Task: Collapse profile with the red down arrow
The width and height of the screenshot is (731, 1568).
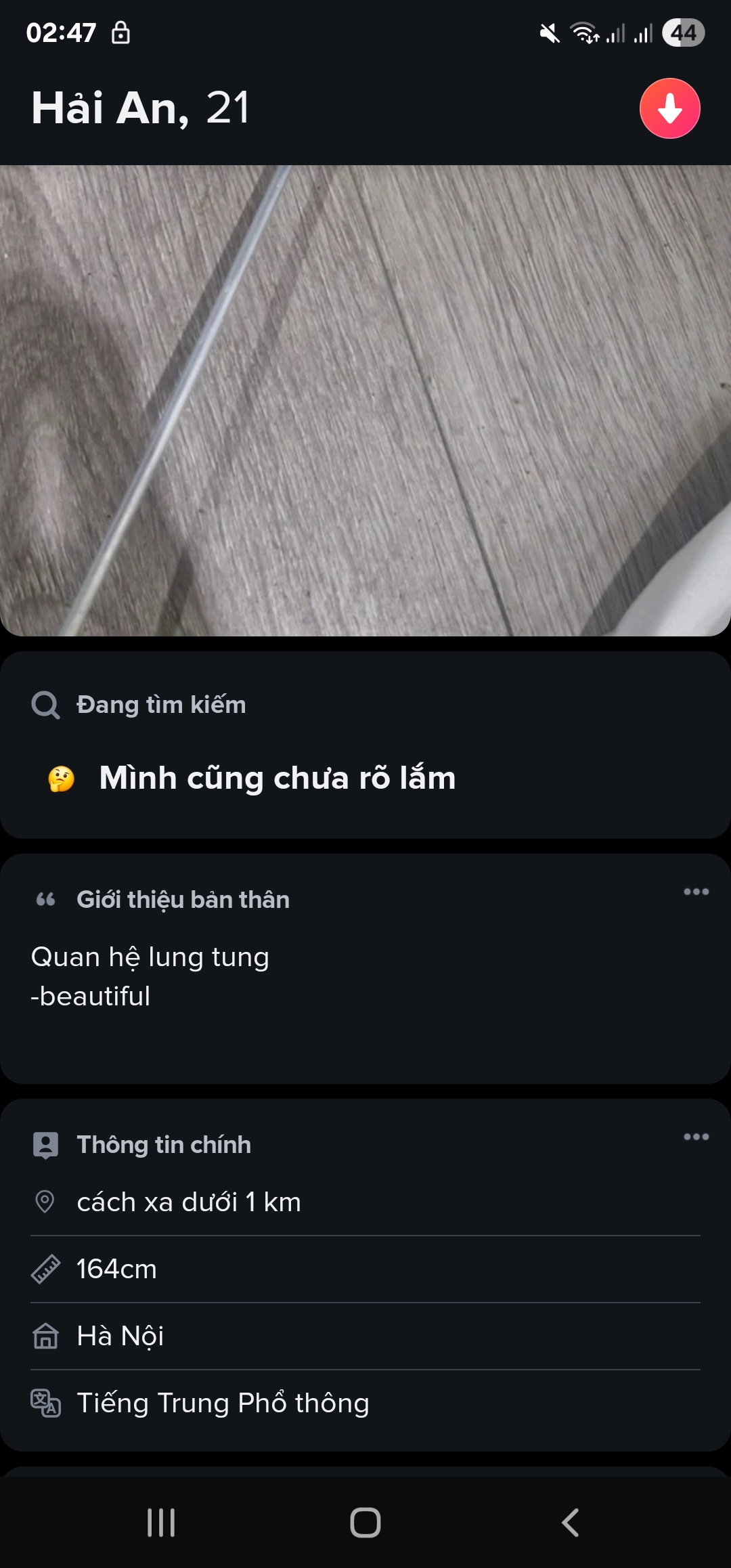Action: pos(669,108)
